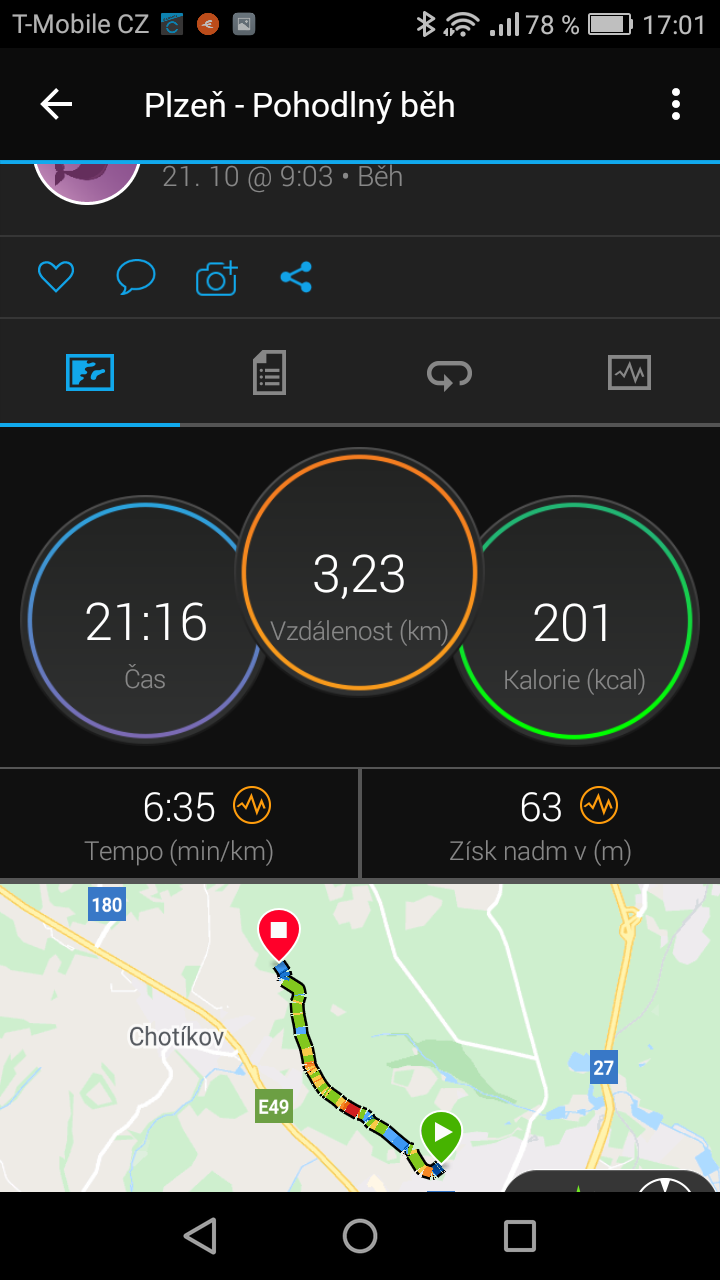
Task: Tap the profile avatar picture
Action: tap(87, 182)
